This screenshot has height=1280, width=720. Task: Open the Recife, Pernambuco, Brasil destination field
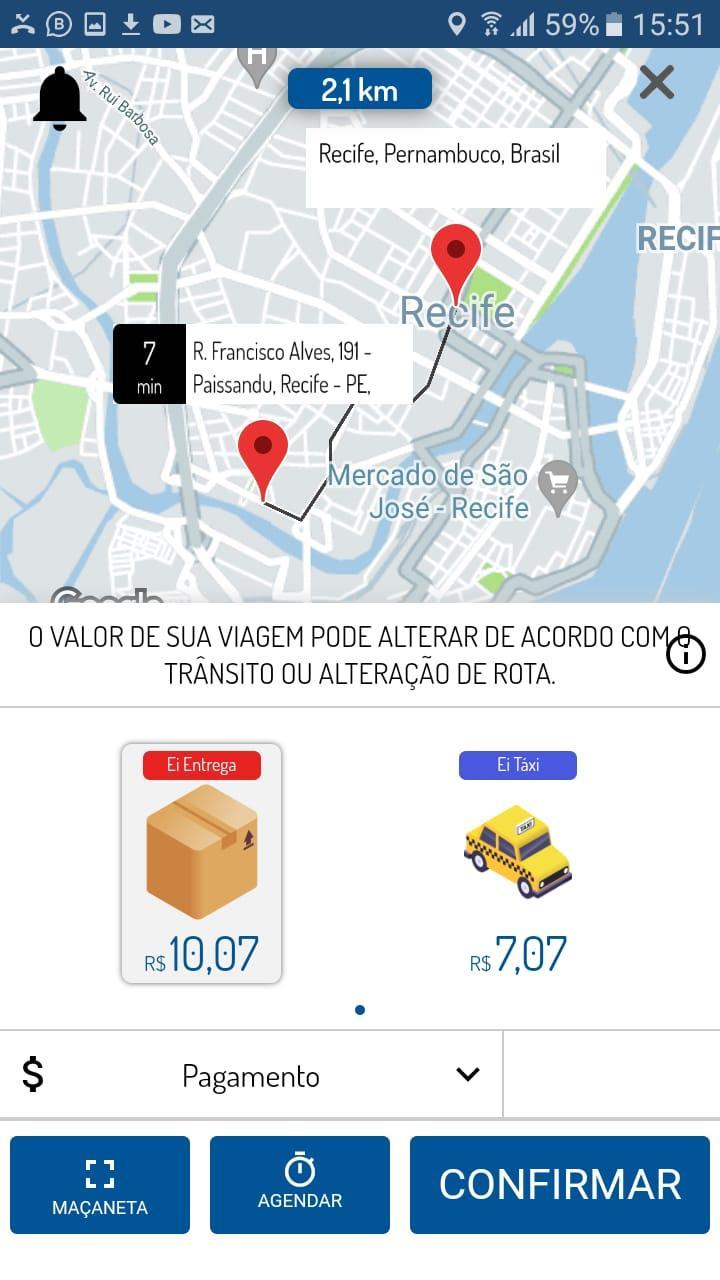click(x=455, y=155)
